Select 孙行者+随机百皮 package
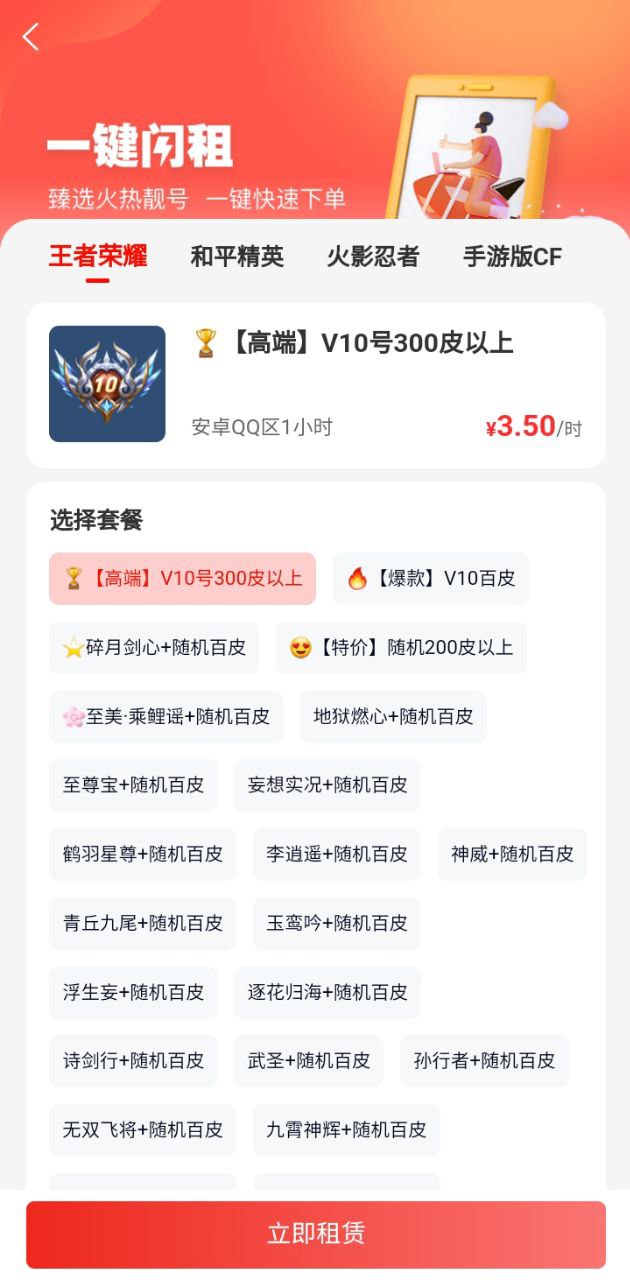 [484, 1061]
